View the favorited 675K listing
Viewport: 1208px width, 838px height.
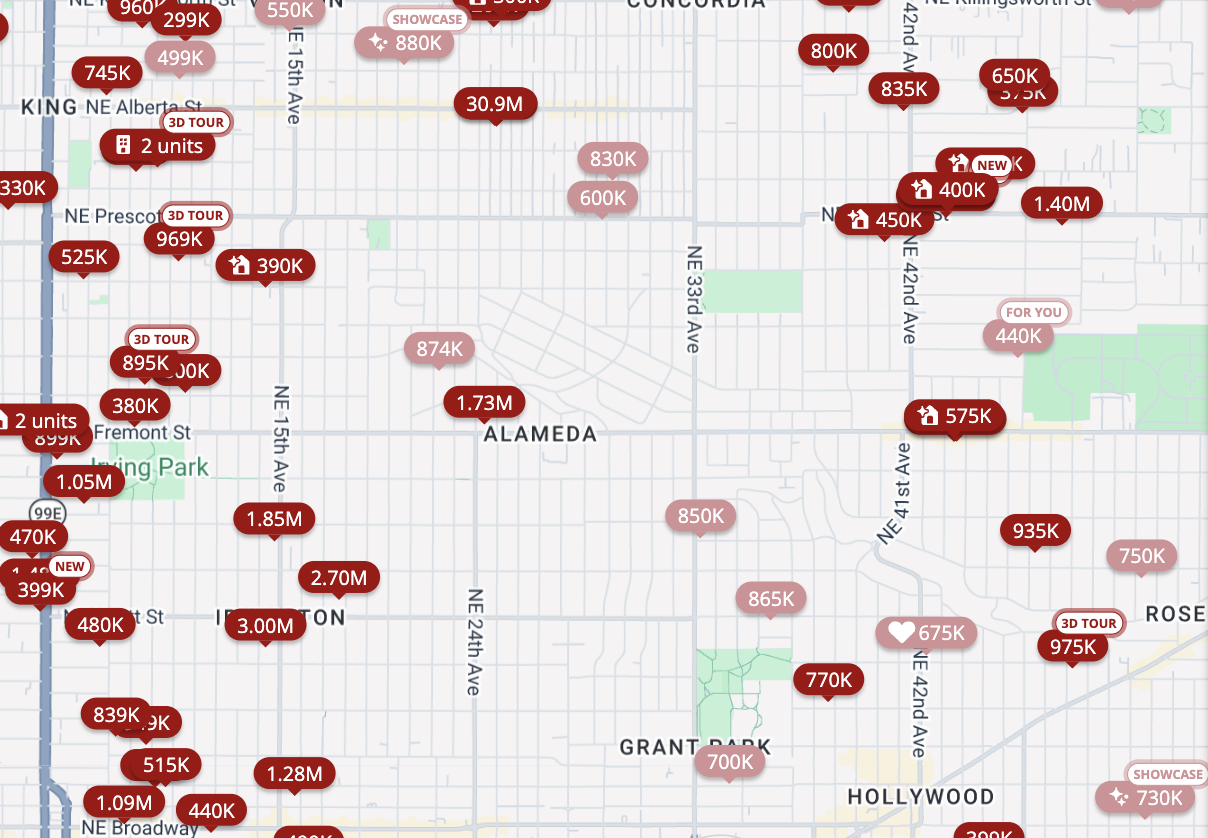pos(926,633)
